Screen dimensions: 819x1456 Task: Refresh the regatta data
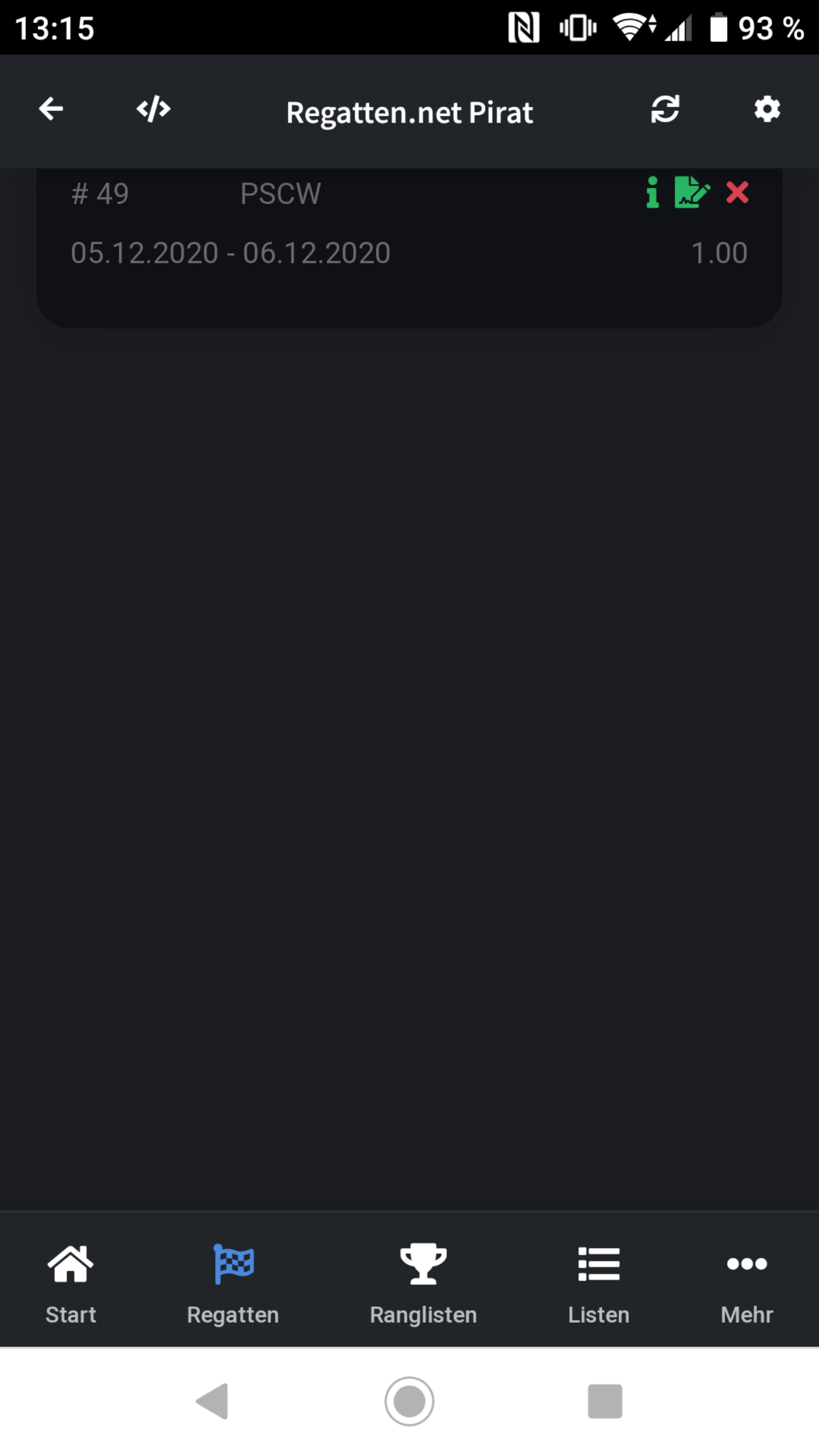665,109
